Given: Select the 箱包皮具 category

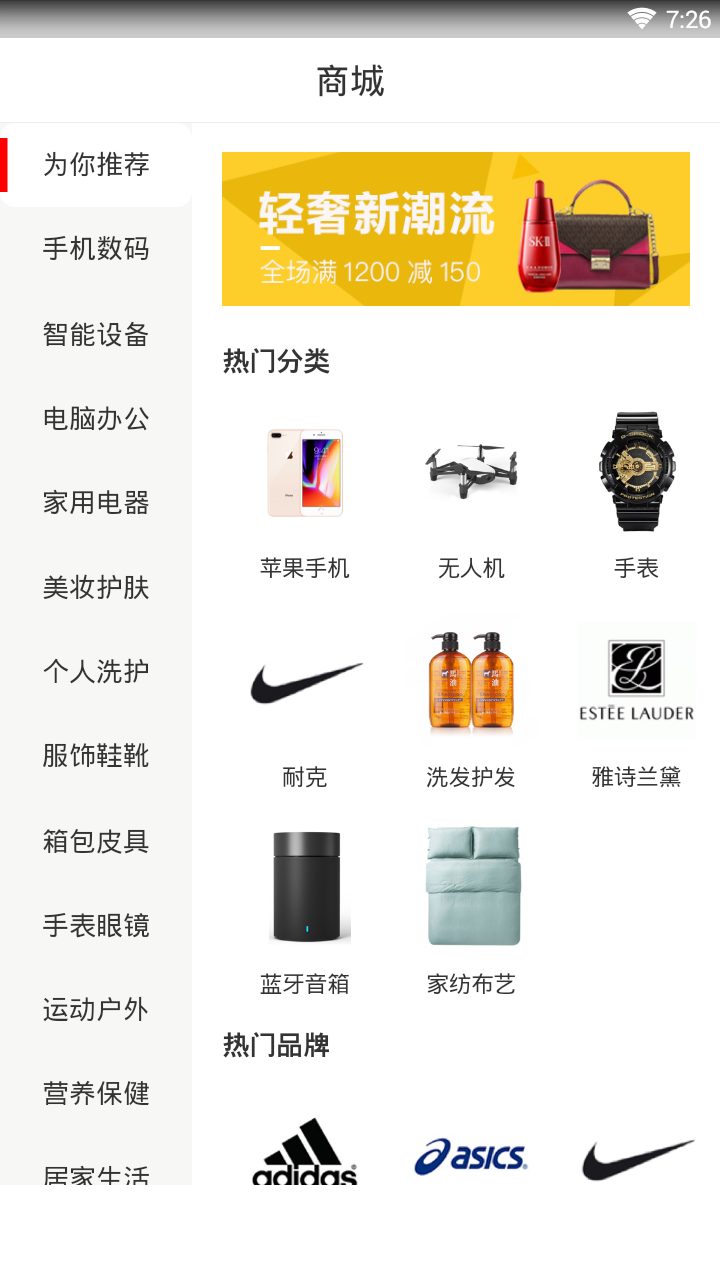Looking at the screenshot, I should tap(96, 841).
